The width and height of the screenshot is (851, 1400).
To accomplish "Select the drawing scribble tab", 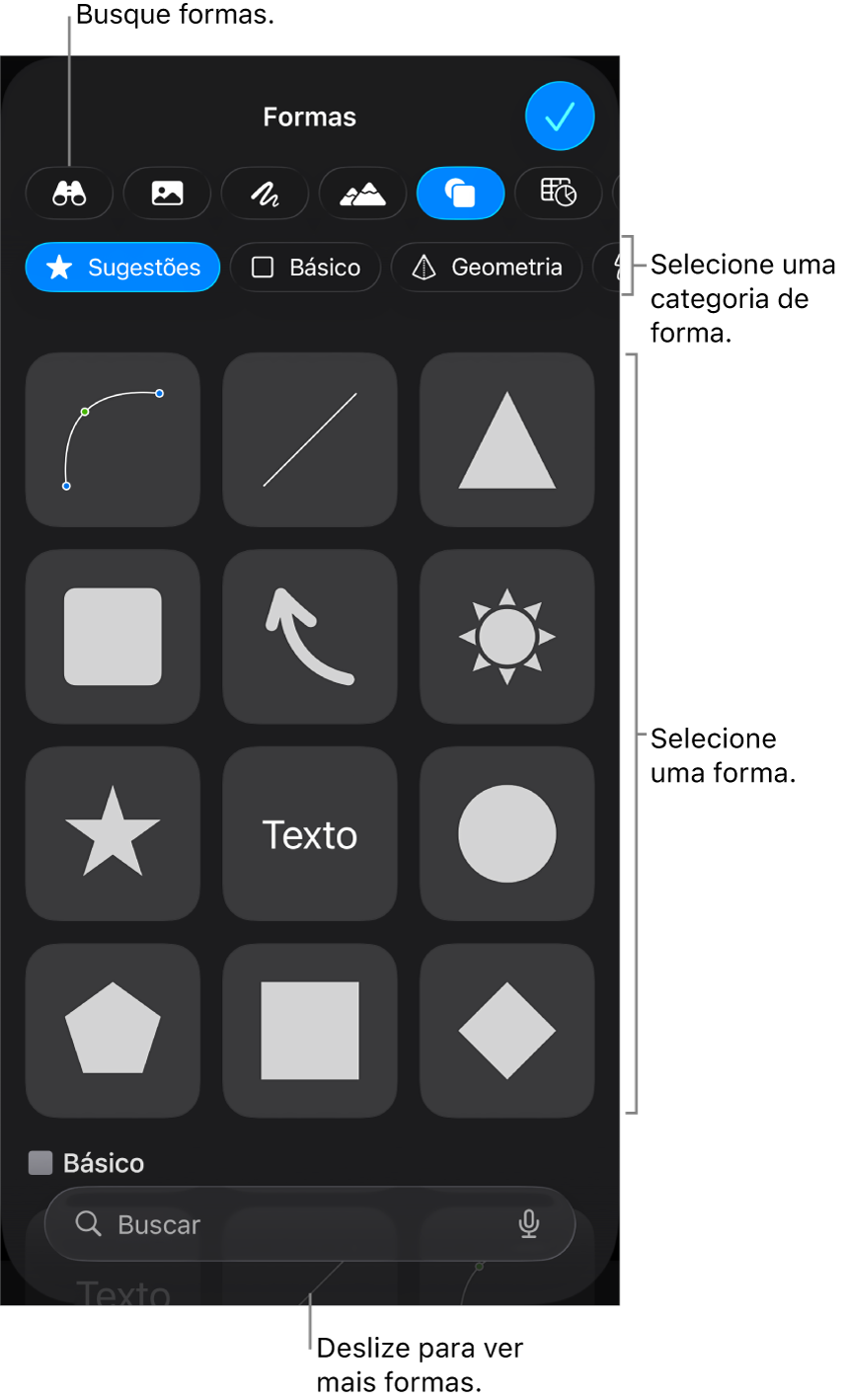I will click(x=265, y=193).
